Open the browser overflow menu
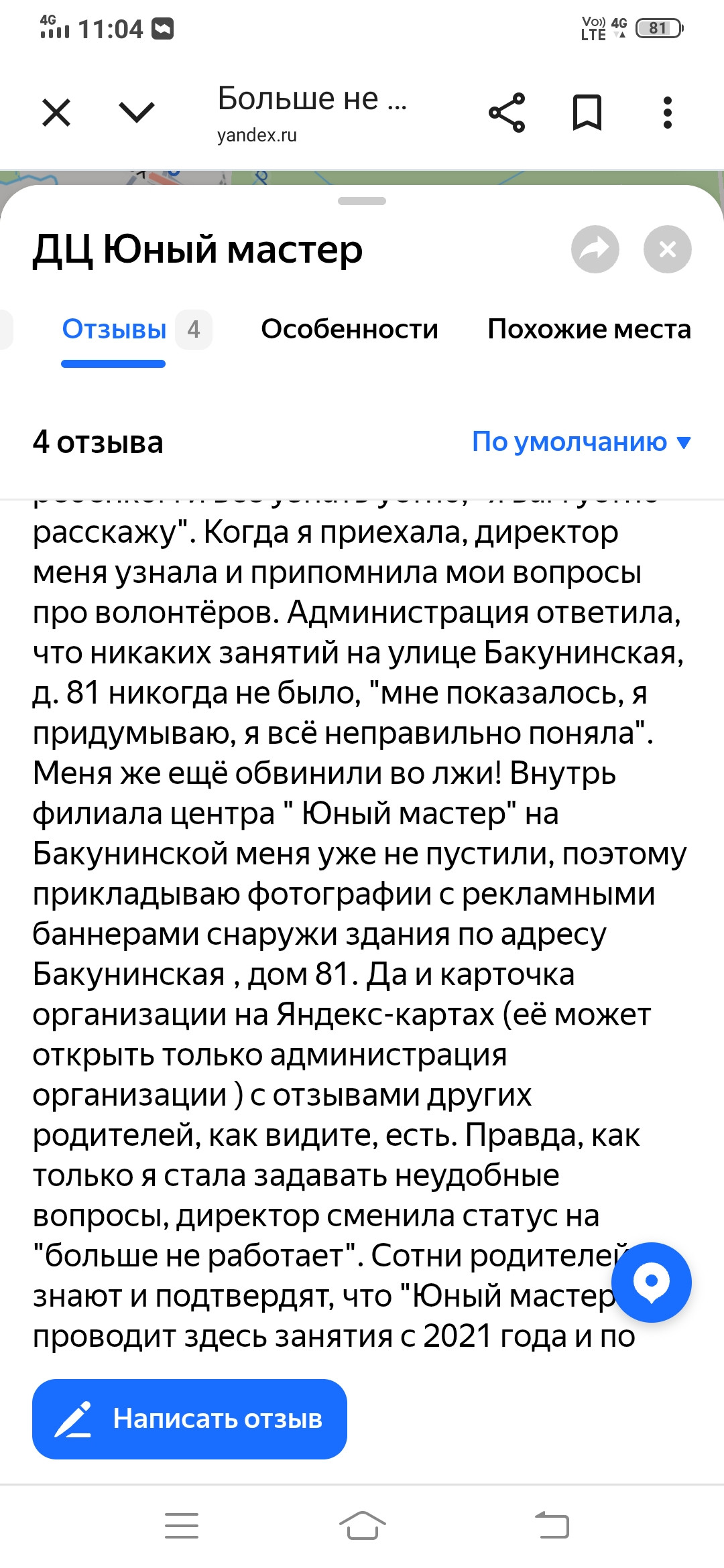 667,113
